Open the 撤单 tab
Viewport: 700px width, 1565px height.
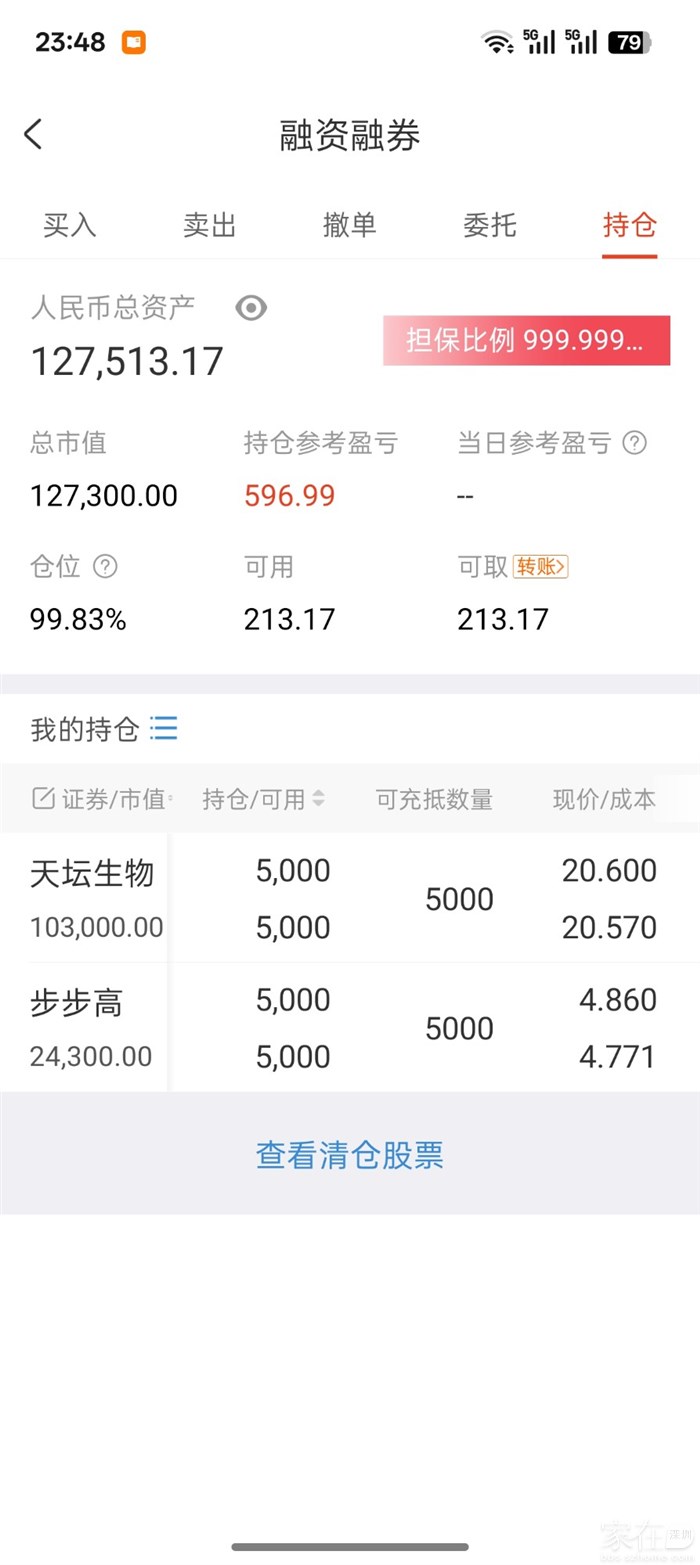coord(349,225)
